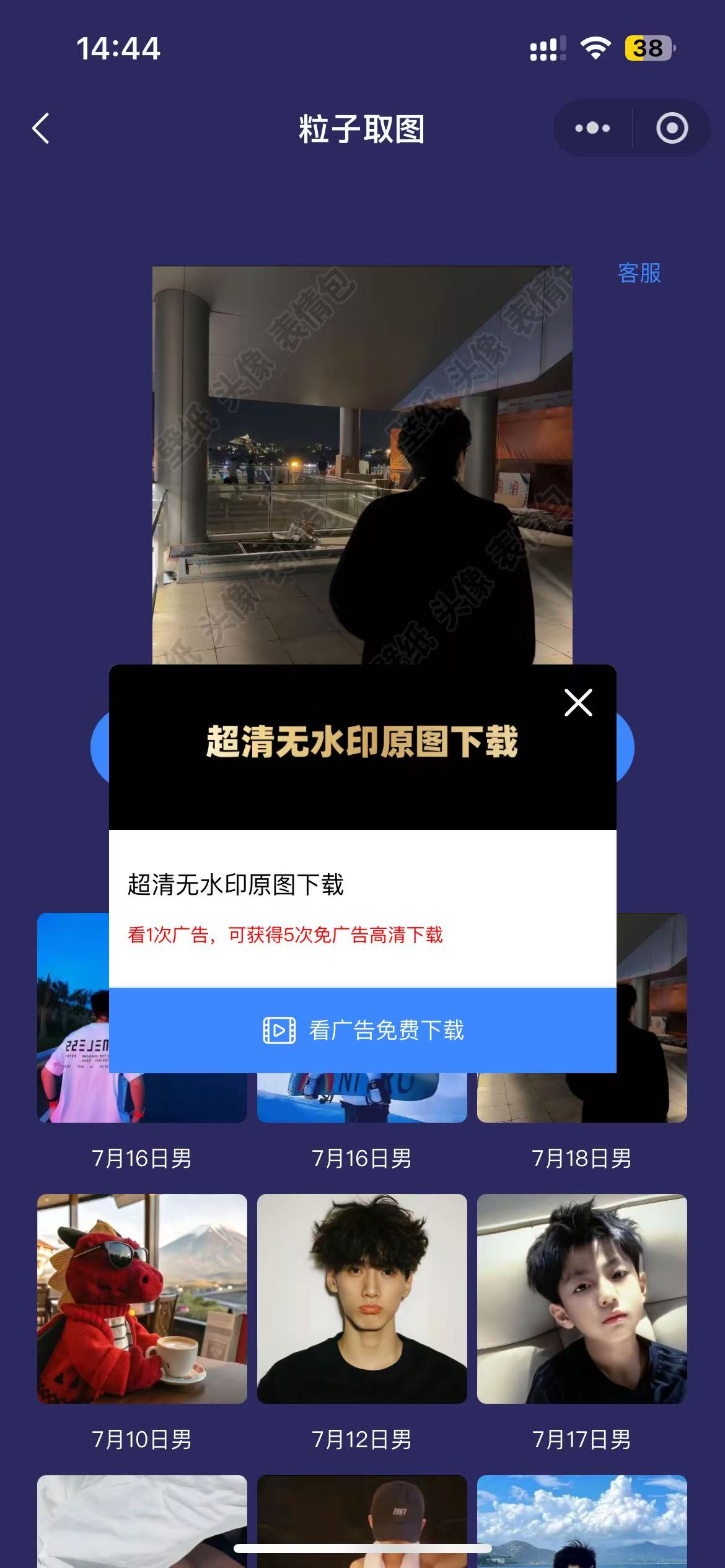Open the 7月10日男 red dragon image
The width and height of the screenshot is (725, 1568).
click(x=142, y=1299)
